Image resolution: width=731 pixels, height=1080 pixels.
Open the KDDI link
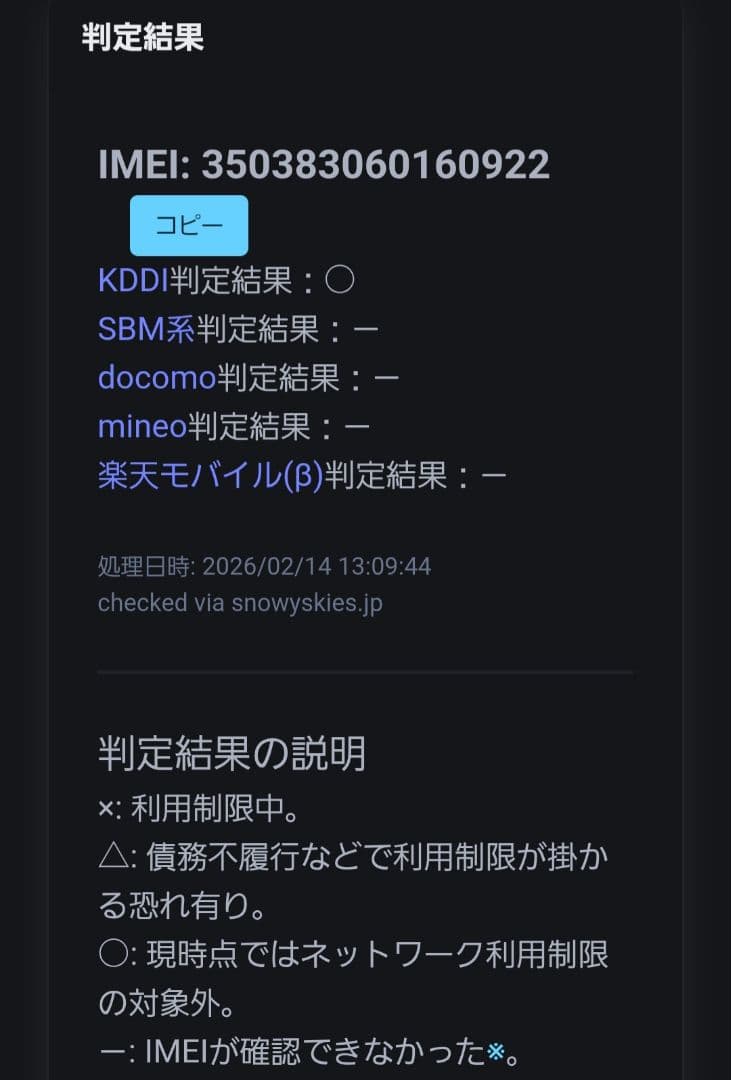[x=133, y=280]
